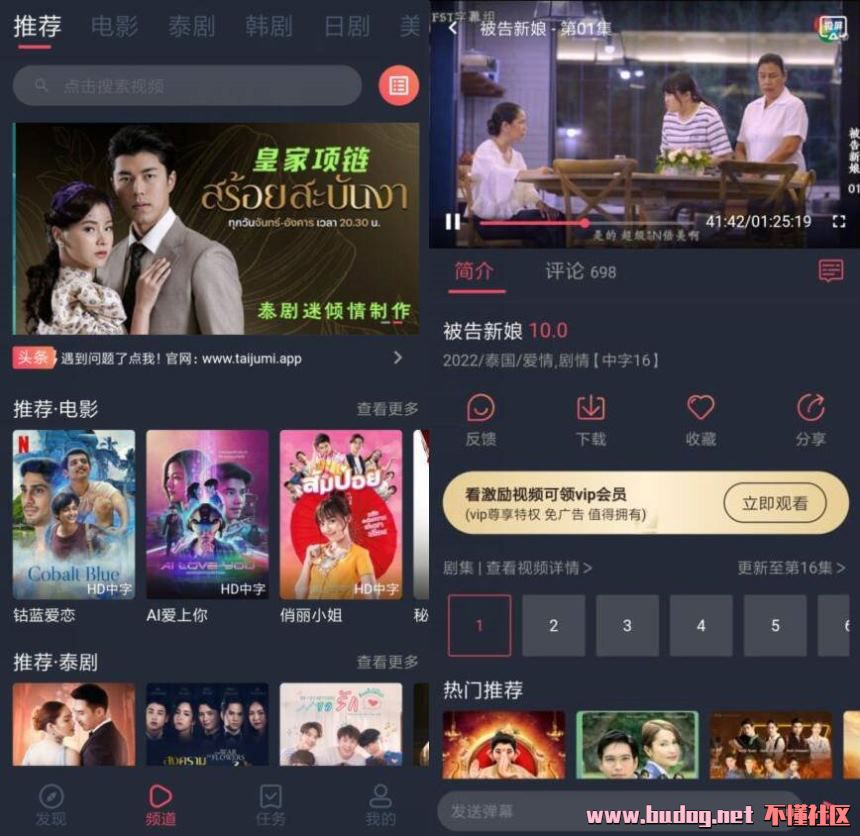This screenshot has height=836, width=860.
Task: Open the movie 钴蓝爱恋
Action: (x=74, y=515)
